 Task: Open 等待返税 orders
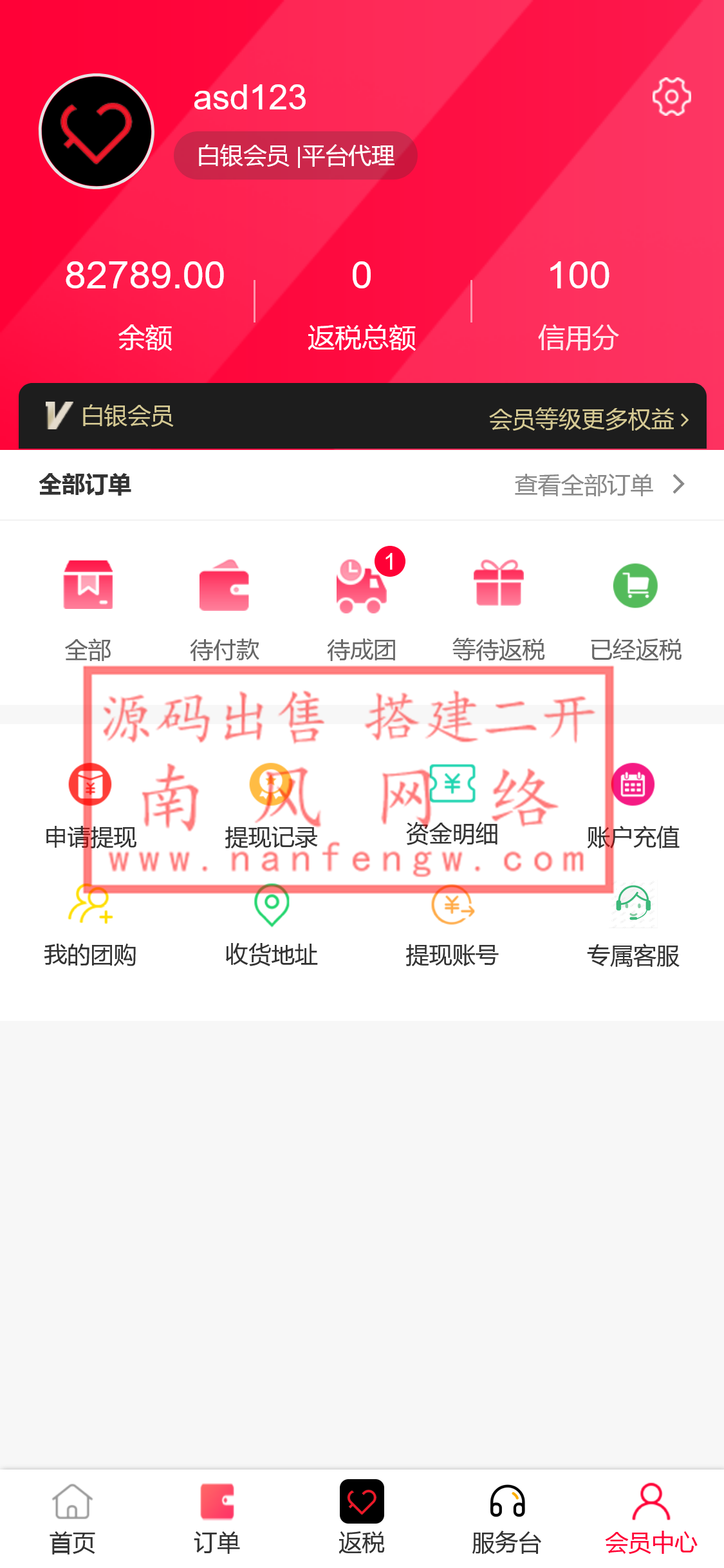tap(498, 608)
